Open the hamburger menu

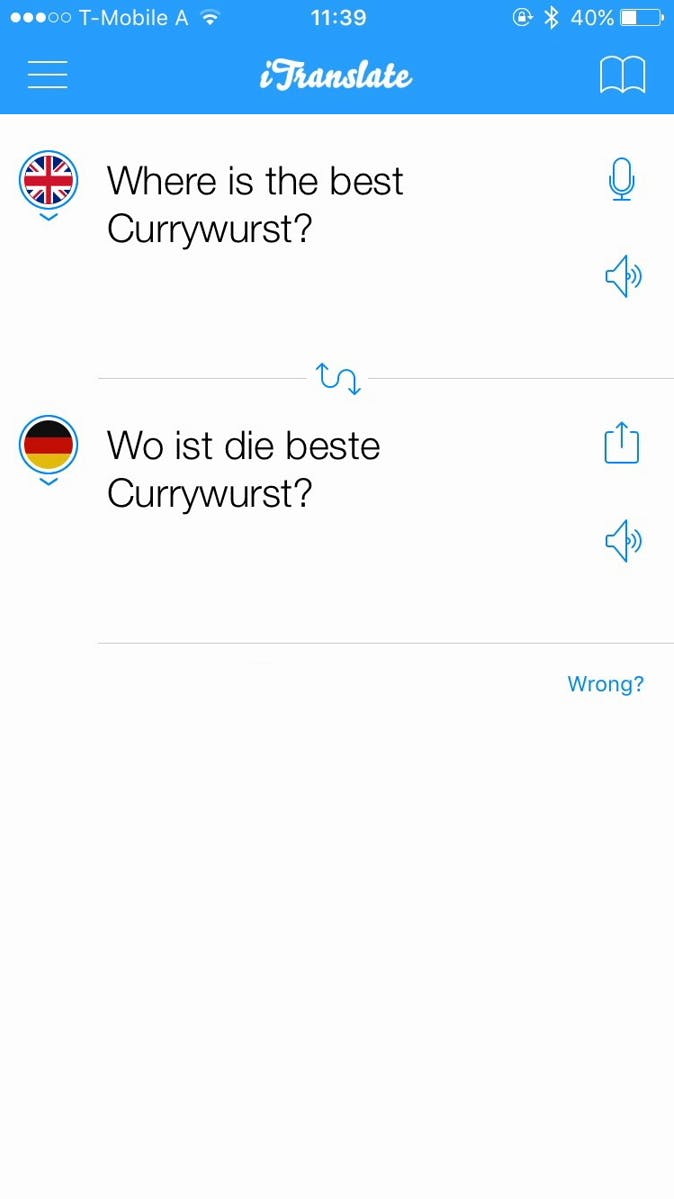[47, 75]
